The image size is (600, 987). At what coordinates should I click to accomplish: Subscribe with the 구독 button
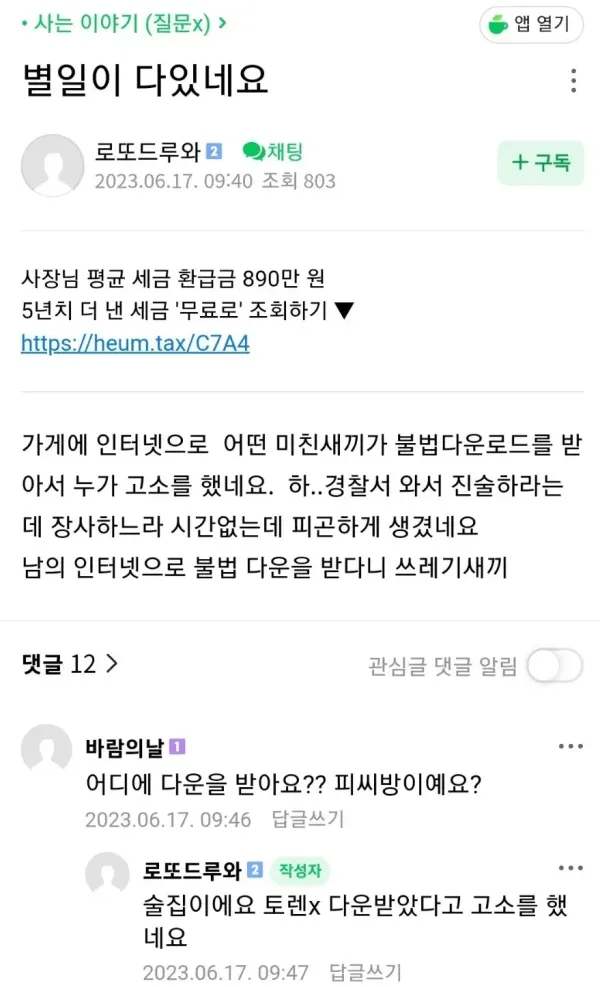540,163
